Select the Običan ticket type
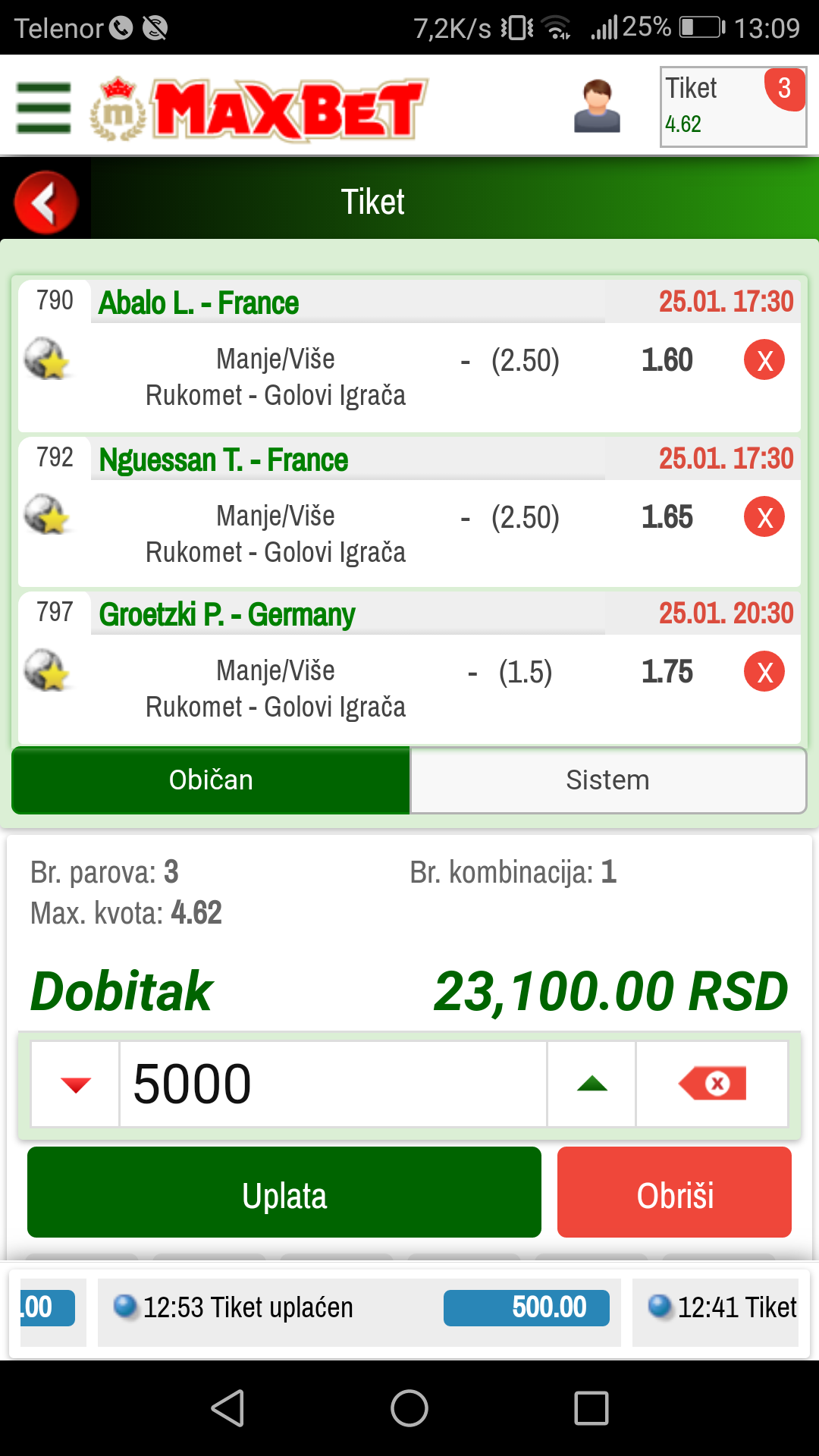Screen dimensions: 819x1456 click(x=211, y=780)
